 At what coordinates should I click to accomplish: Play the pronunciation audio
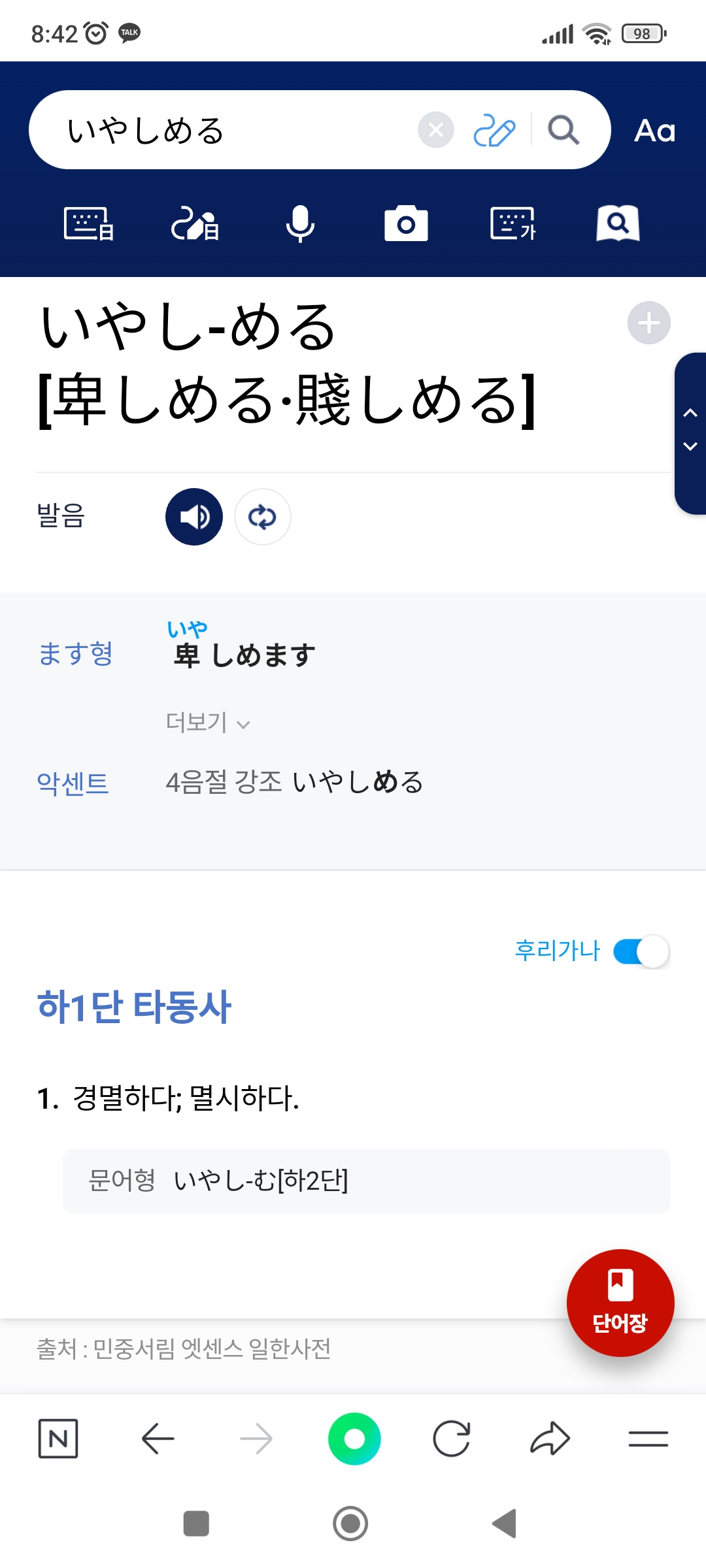coord(194,517)
